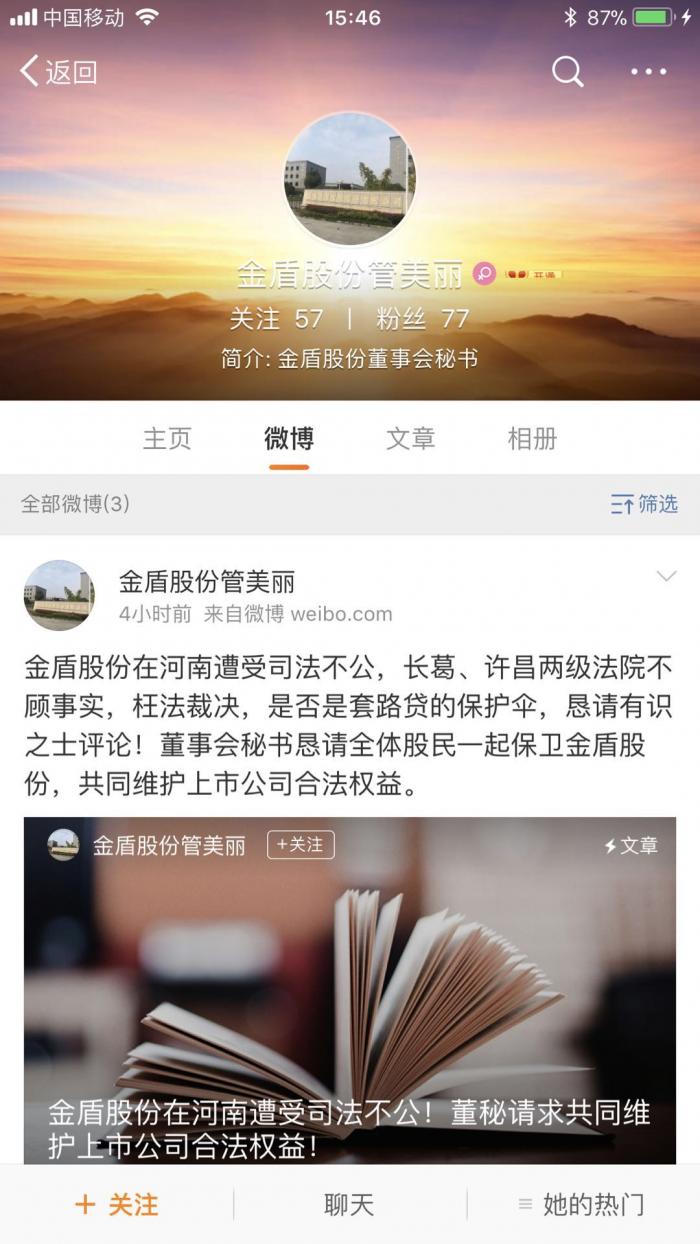700x1244 pixels.
Task: Open the 她的热门 menu
Action: click(582, 1205)
